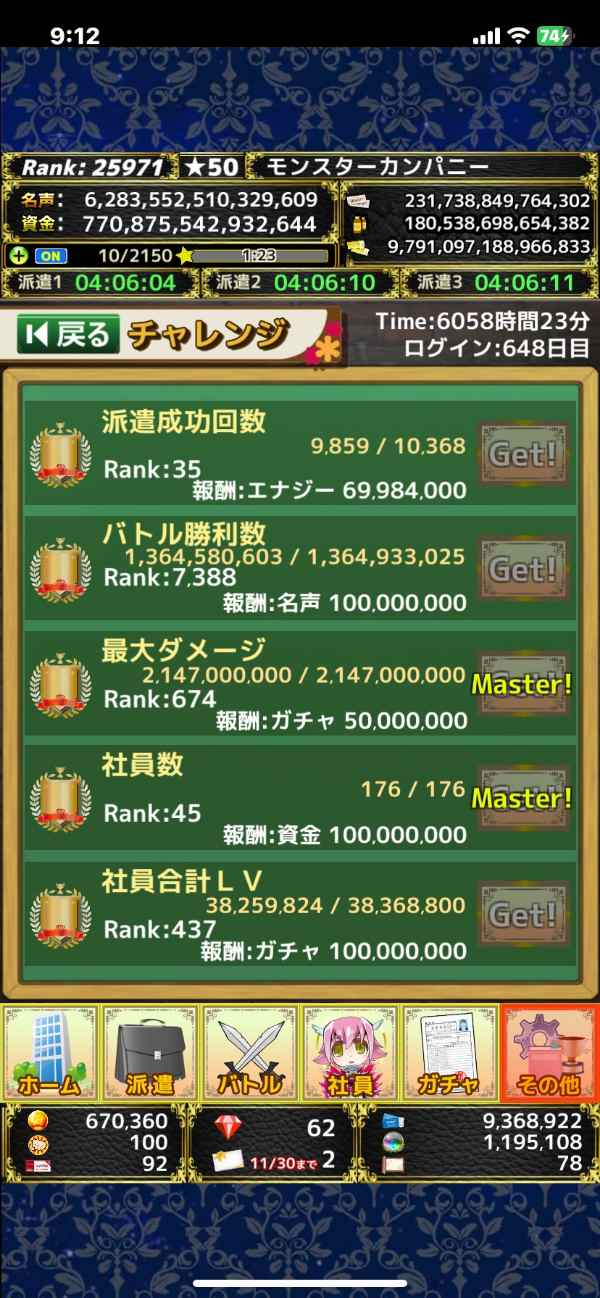
Task: Switch to the ガチャ tab
Action: coord(450,1052)
